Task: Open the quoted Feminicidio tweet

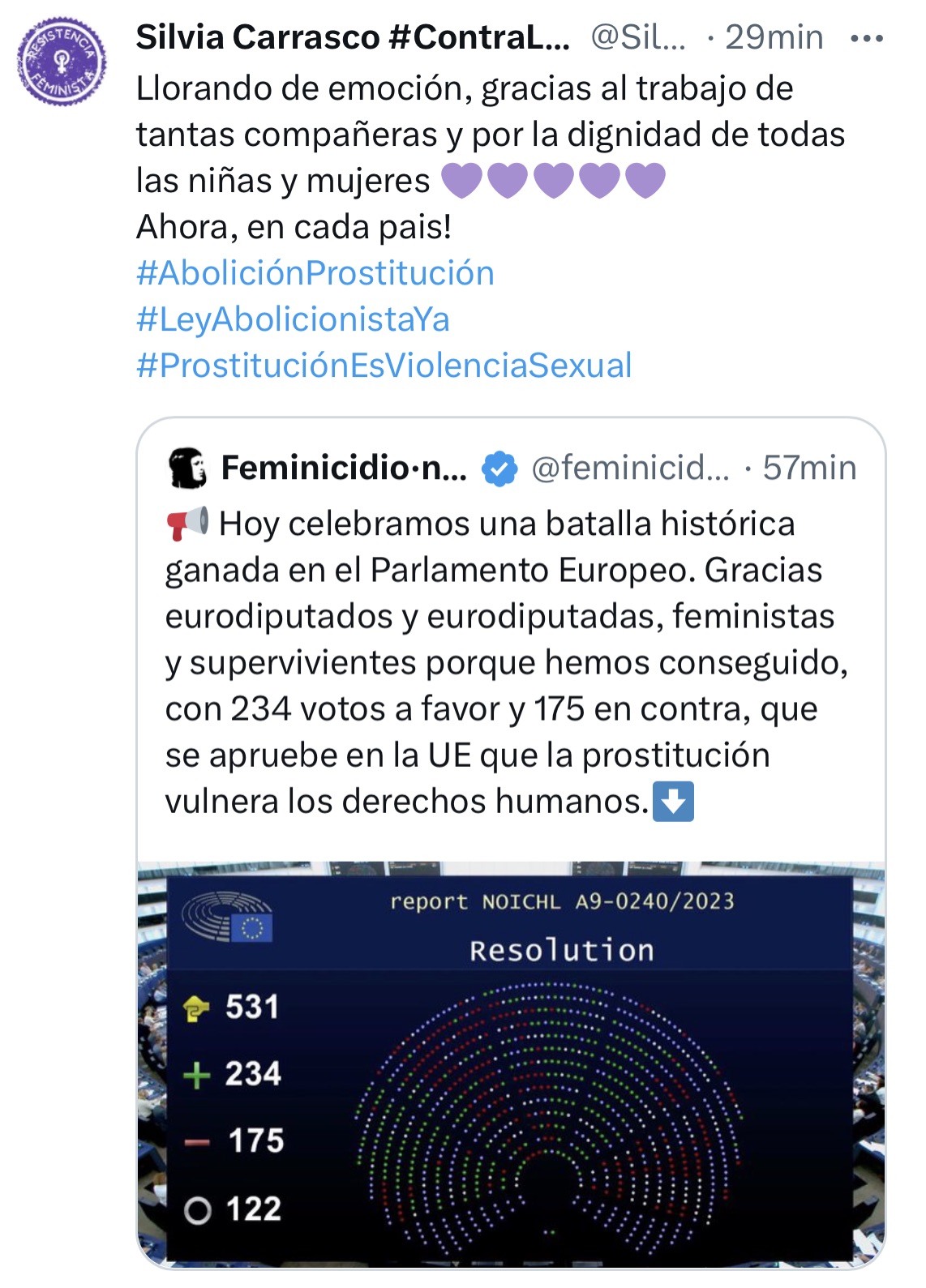Action: [x=507, y=661]
